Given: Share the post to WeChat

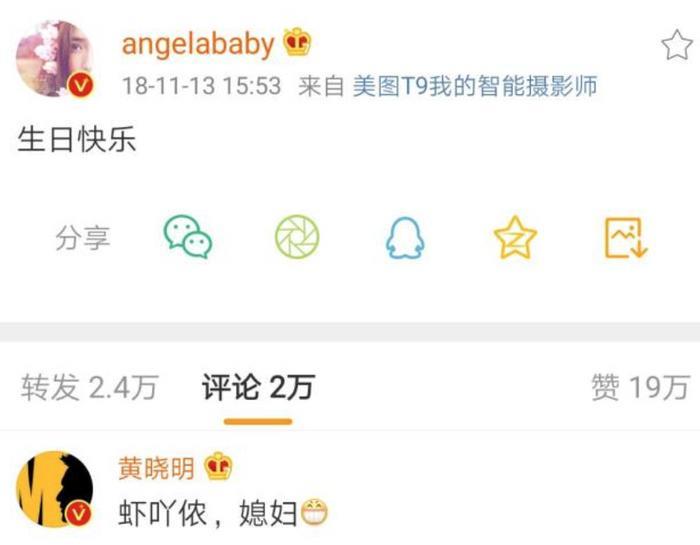Looking at the screenshot, I should (x=188, y=238).
